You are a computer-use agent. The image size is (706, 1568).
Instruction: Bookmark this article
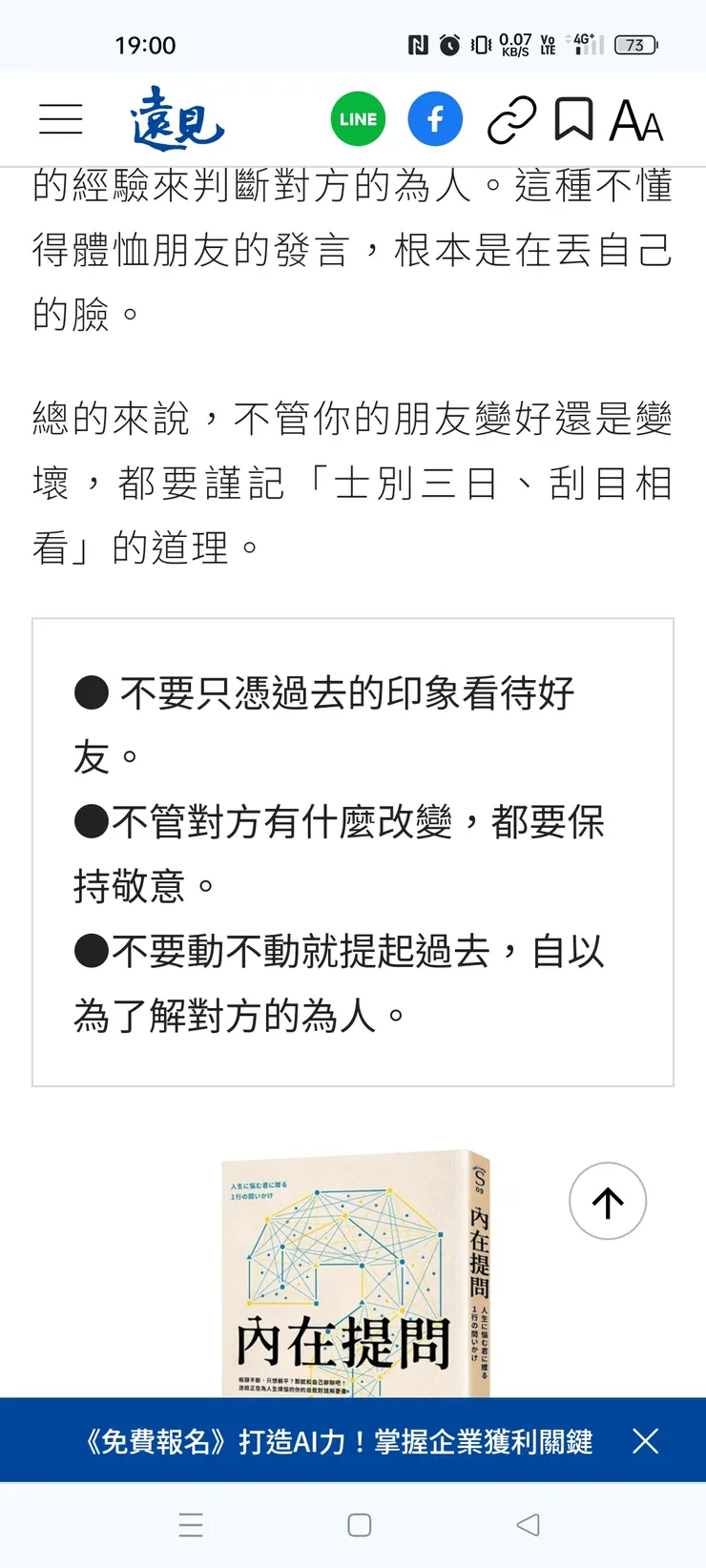(x=573, y=119)
